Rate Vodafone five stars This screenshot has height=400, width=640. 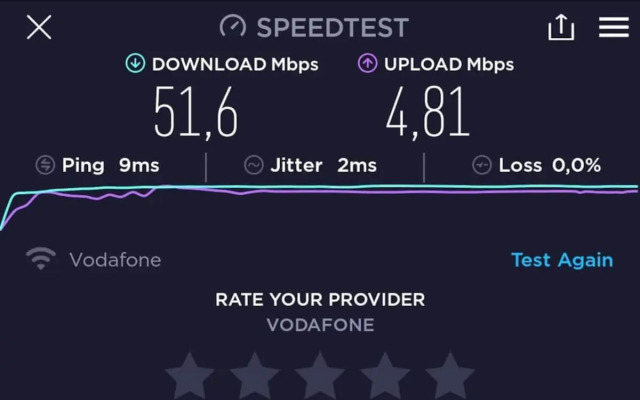[x=450, y=378]
